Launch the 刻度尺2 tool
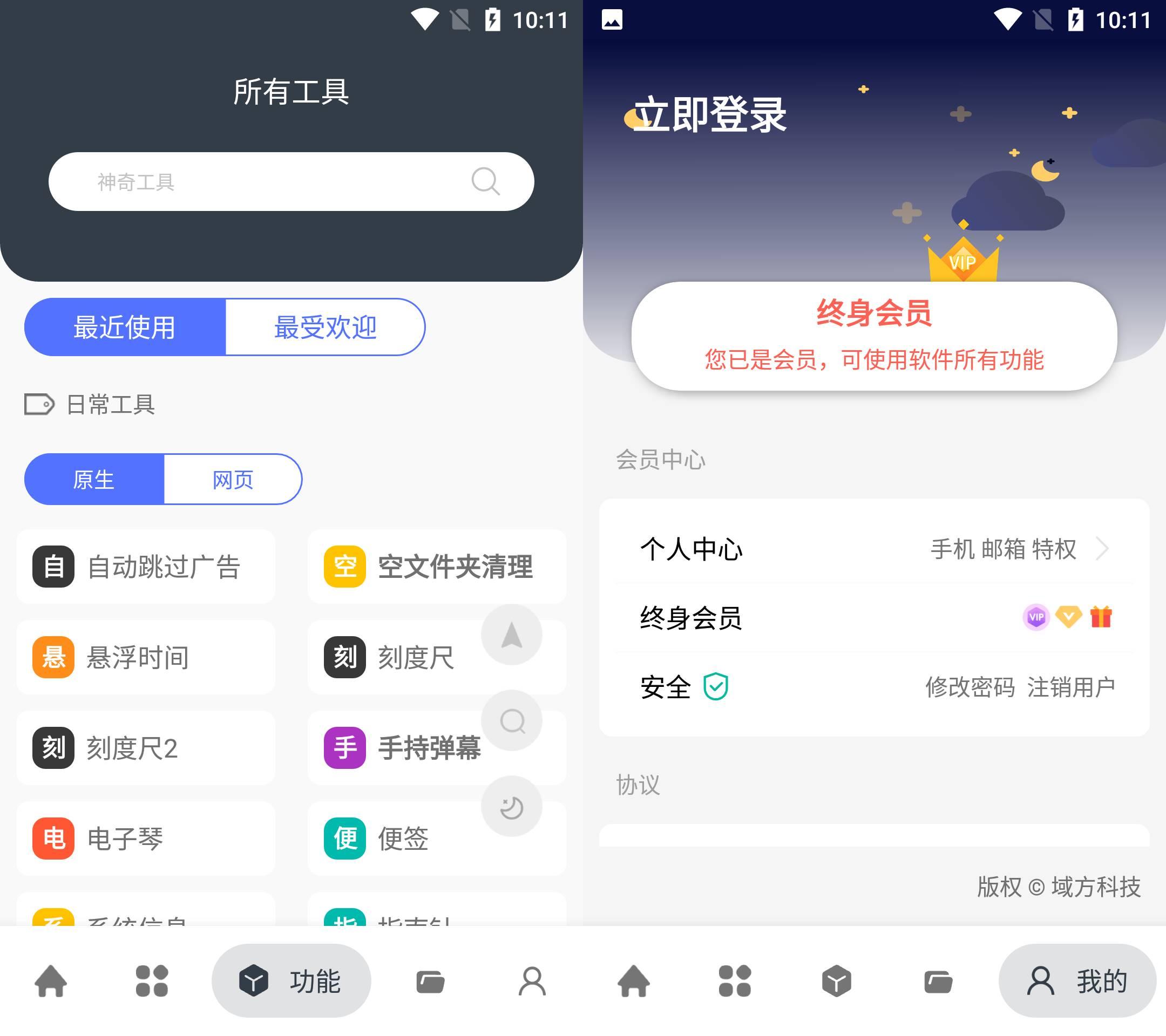 146,748
